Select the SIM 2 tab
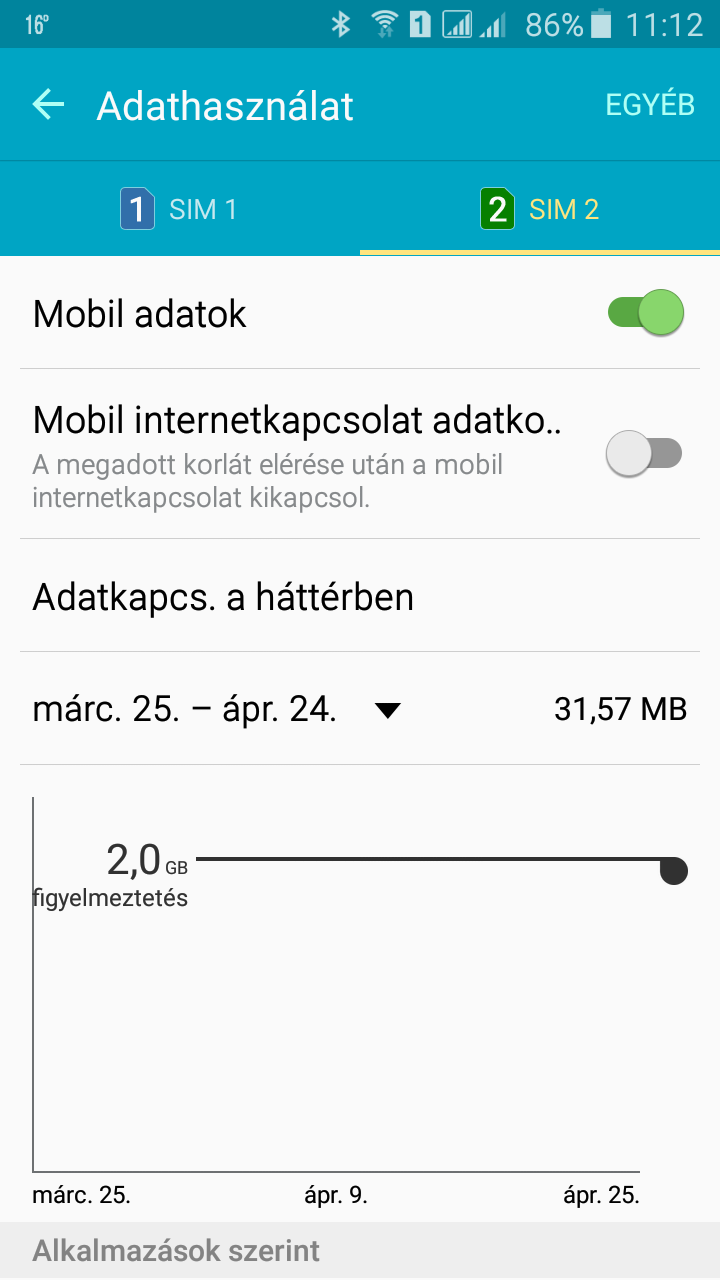This screenshot has height=1280, width=720. 540,209
